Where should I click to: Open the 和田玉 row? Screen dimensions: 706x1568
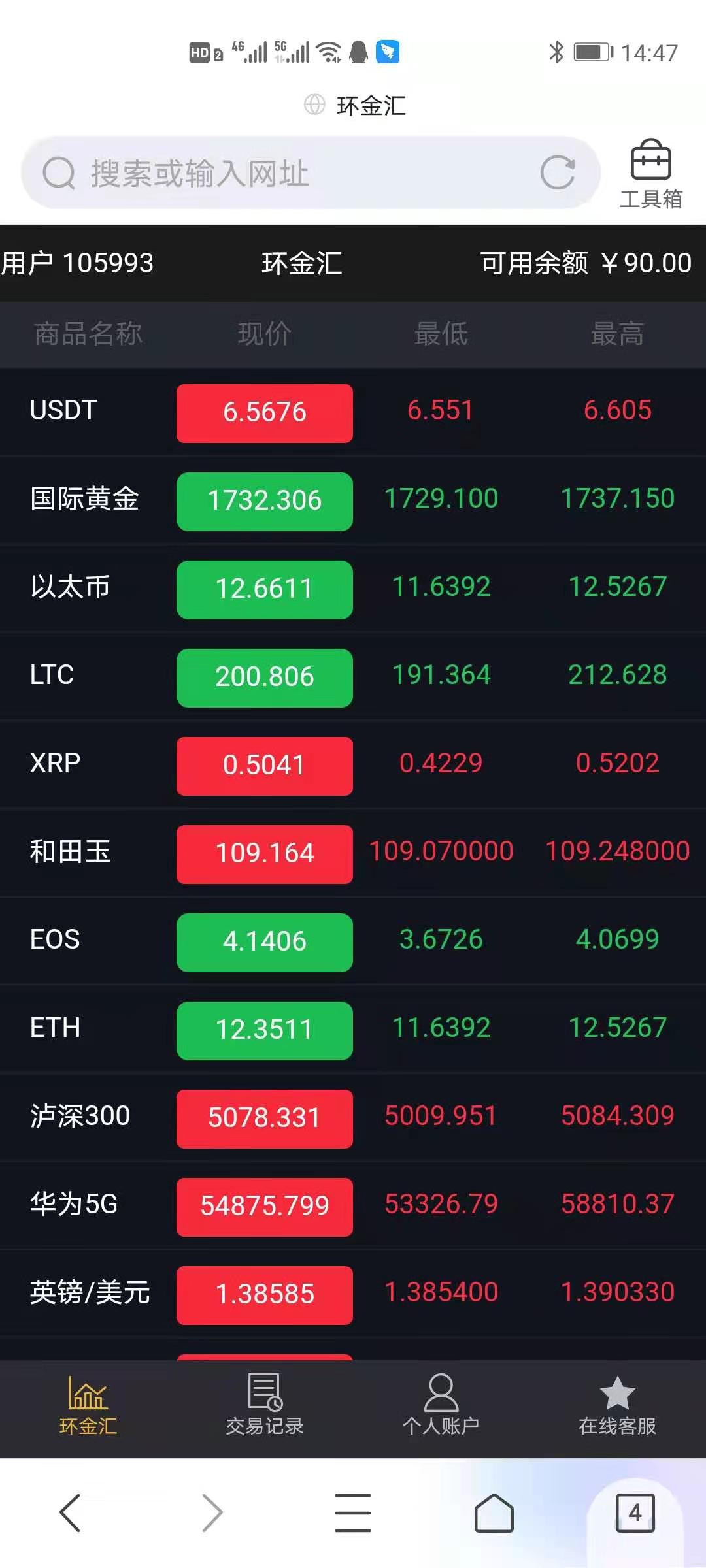353,853
